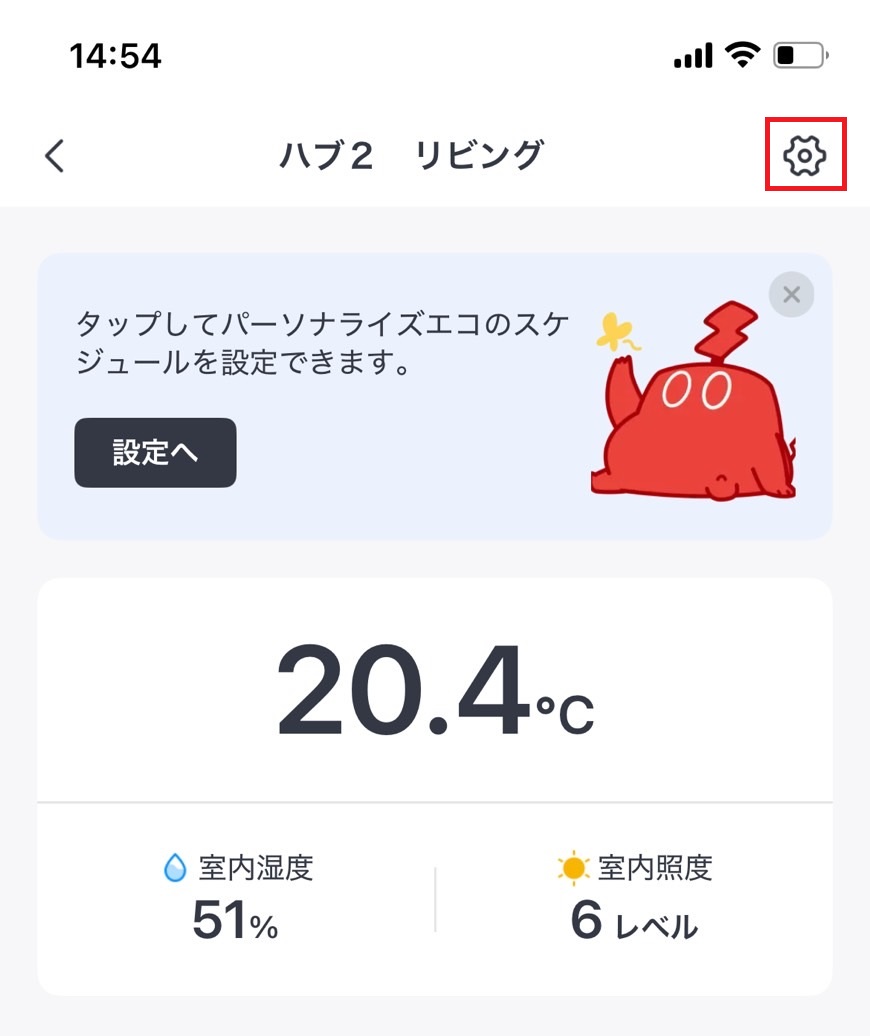Tap the 14:54 clock in the status bar
The image size is (870, 1036).
[117, 56]
